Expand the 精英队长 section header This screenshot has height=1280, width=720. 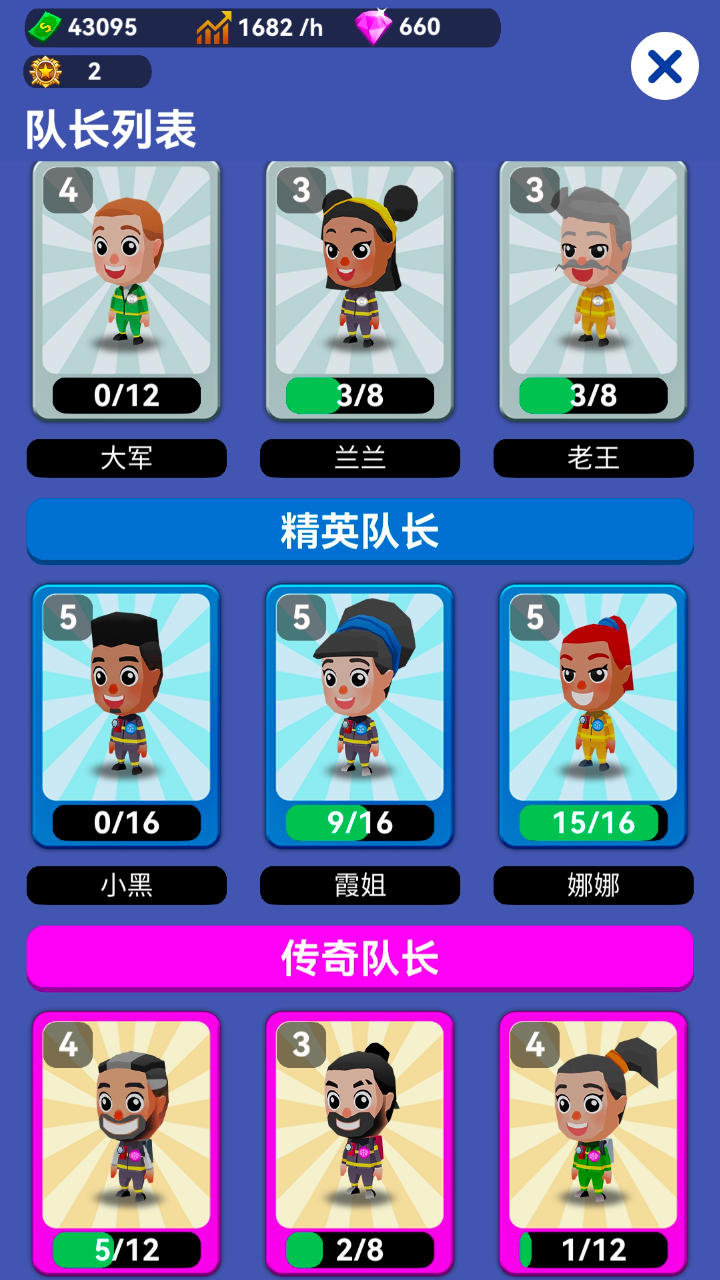[360, 532]
